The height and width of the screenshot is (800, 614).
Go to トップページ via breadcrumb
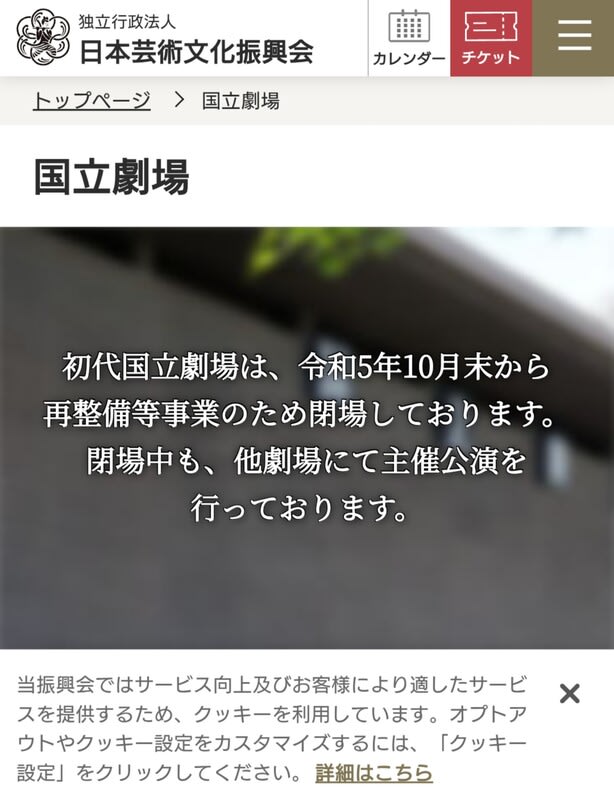coord(92,100)
